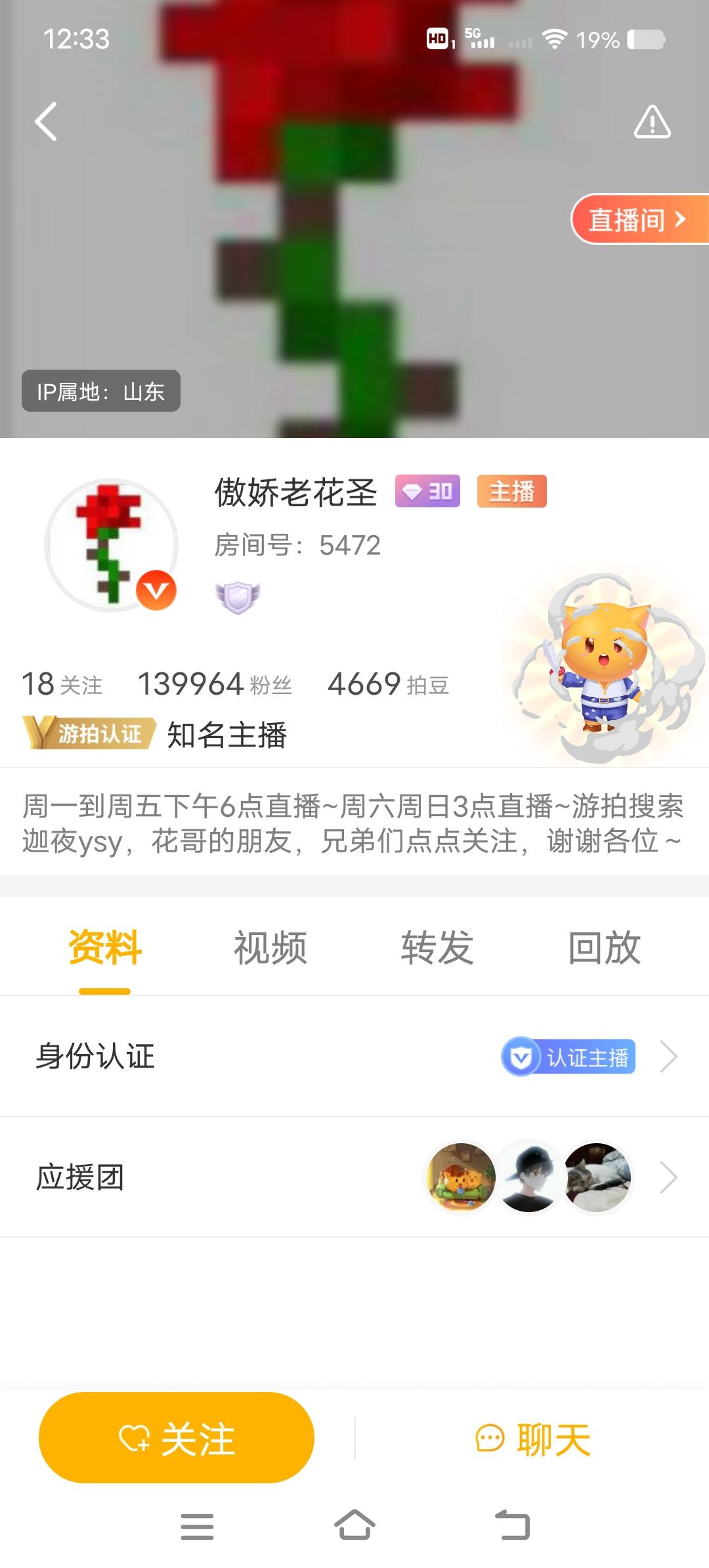View the 139964 粉丝 fans list
The width and height of the screenshot is (709, 1568).
click(x=215, y=684)
